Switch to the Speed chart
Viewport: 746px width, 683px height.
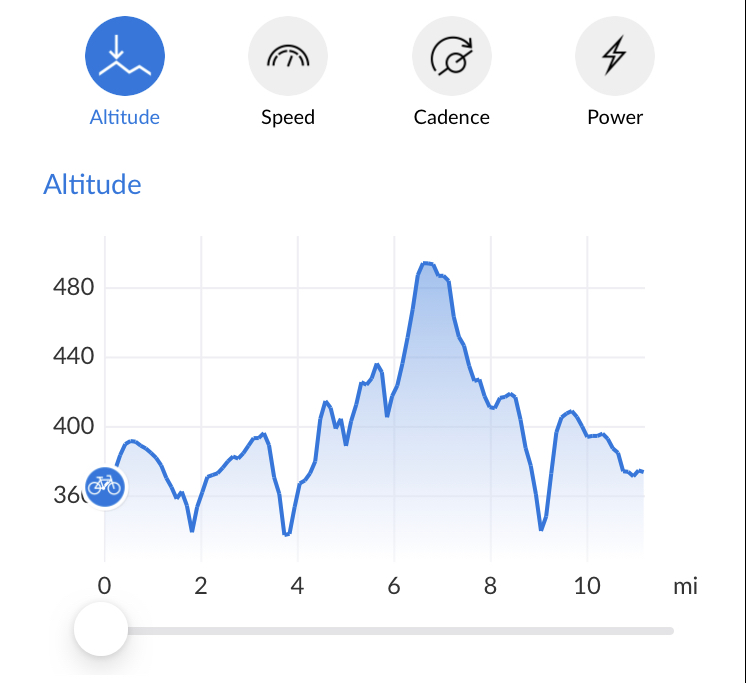(x=288, y=57)
